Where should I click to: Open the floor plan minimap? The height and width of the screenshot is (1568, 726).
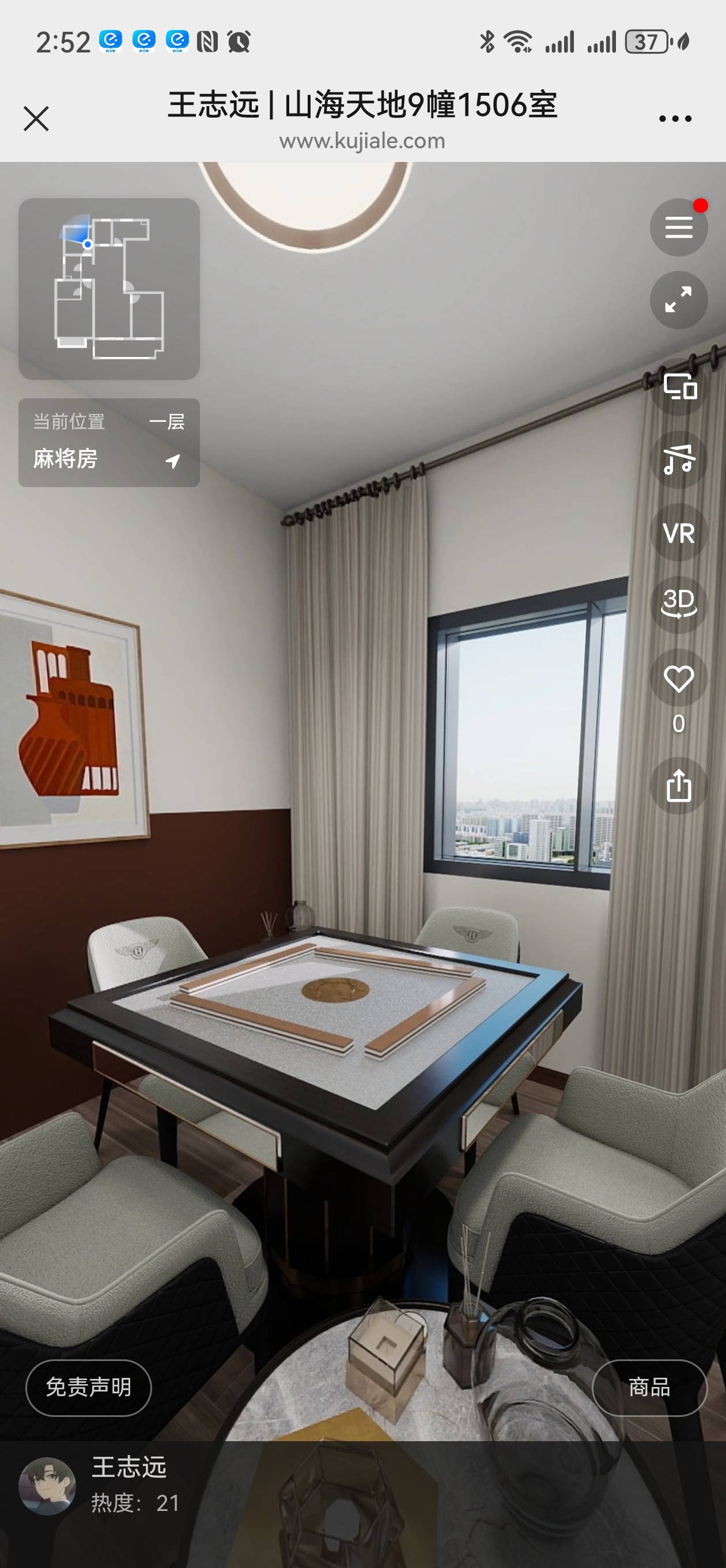[109, 289]
